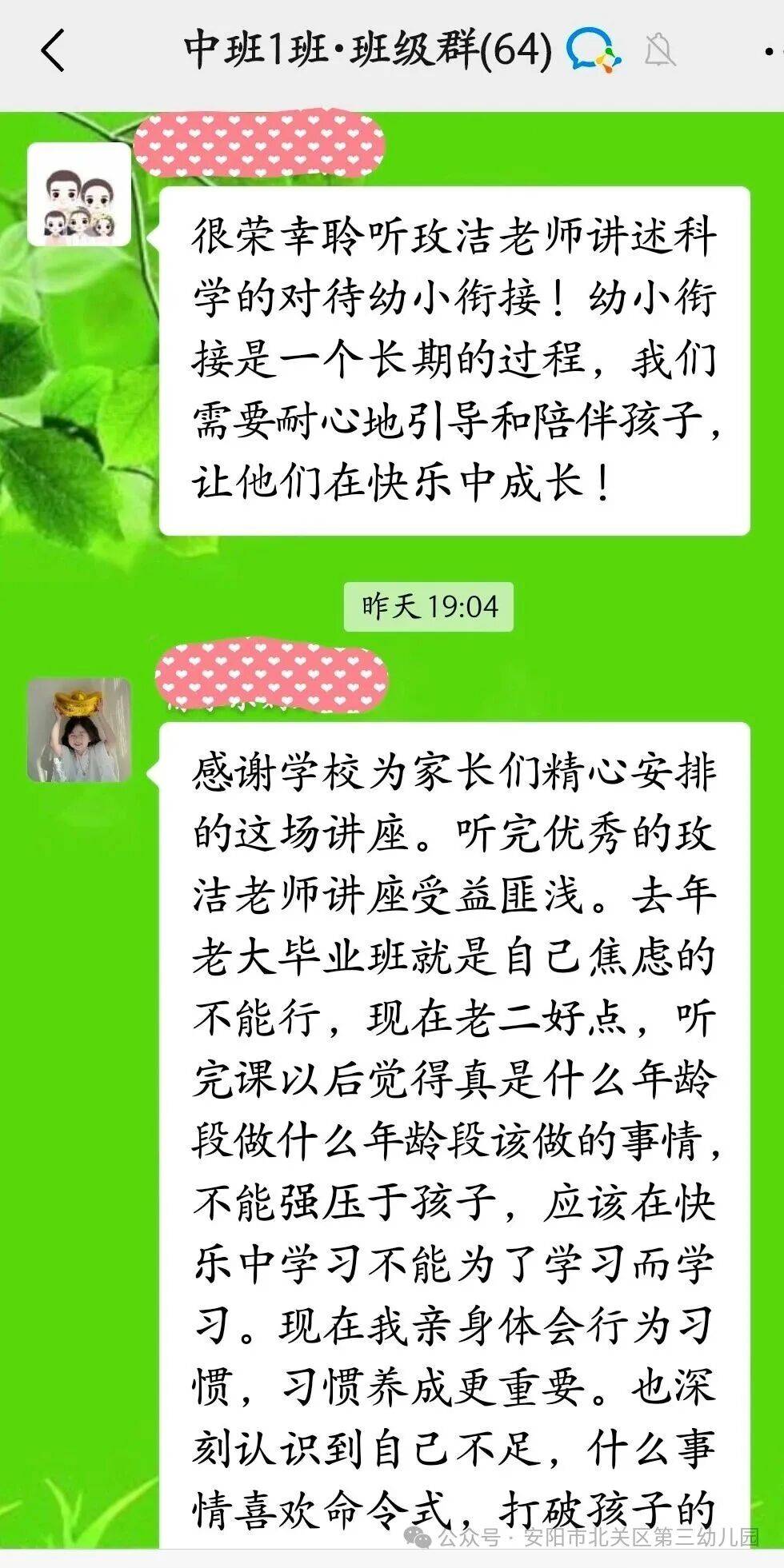Open the profile of the gold-ingot photo avatar
The width and height of the screenshot is (784, 1568).
point(79,730)
